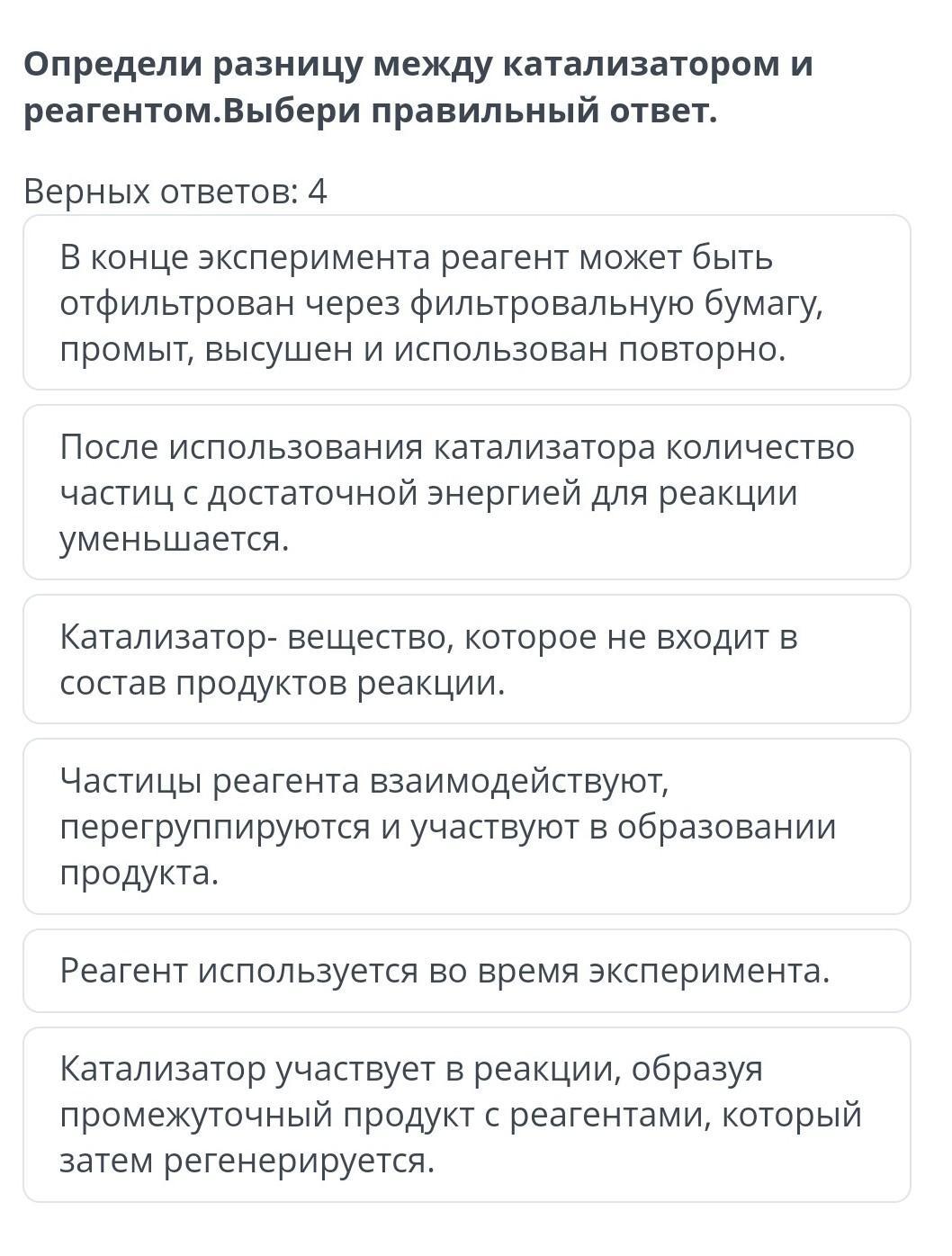Choose 'Катализатор участвует в реакции' answer
This screenshot has height=1256, width=952.
click(466, 1114)
